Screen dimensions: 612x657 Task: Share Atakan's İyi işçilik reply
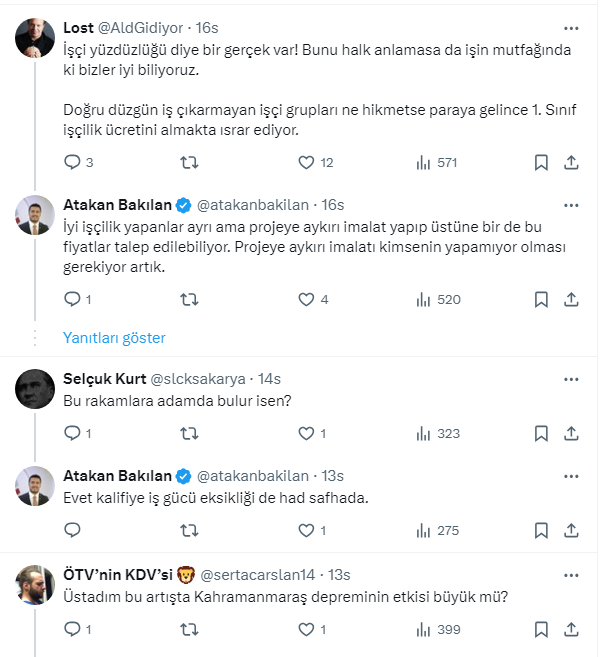(571, 299)
